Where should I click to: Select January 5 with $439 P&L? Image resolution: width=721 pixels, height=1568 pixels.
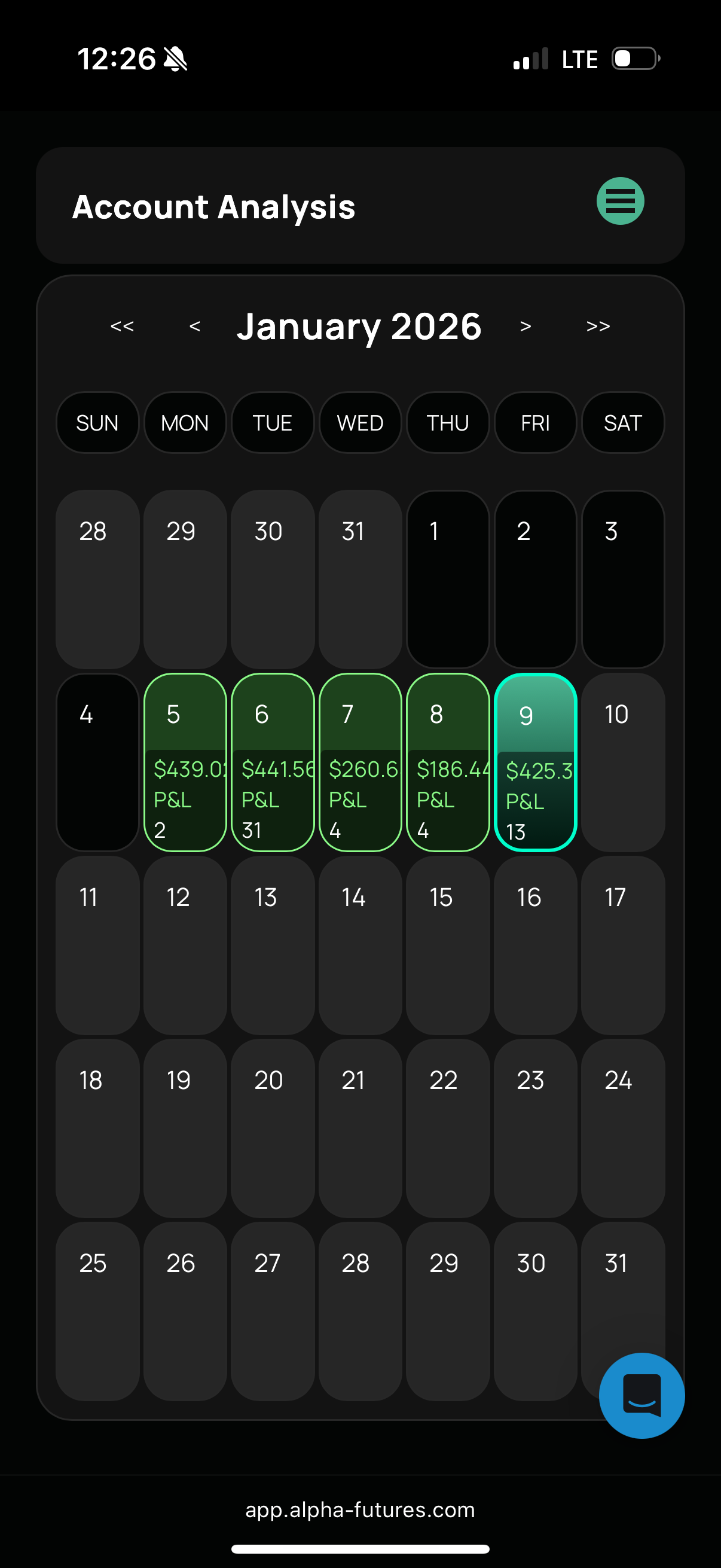point(185,762)
